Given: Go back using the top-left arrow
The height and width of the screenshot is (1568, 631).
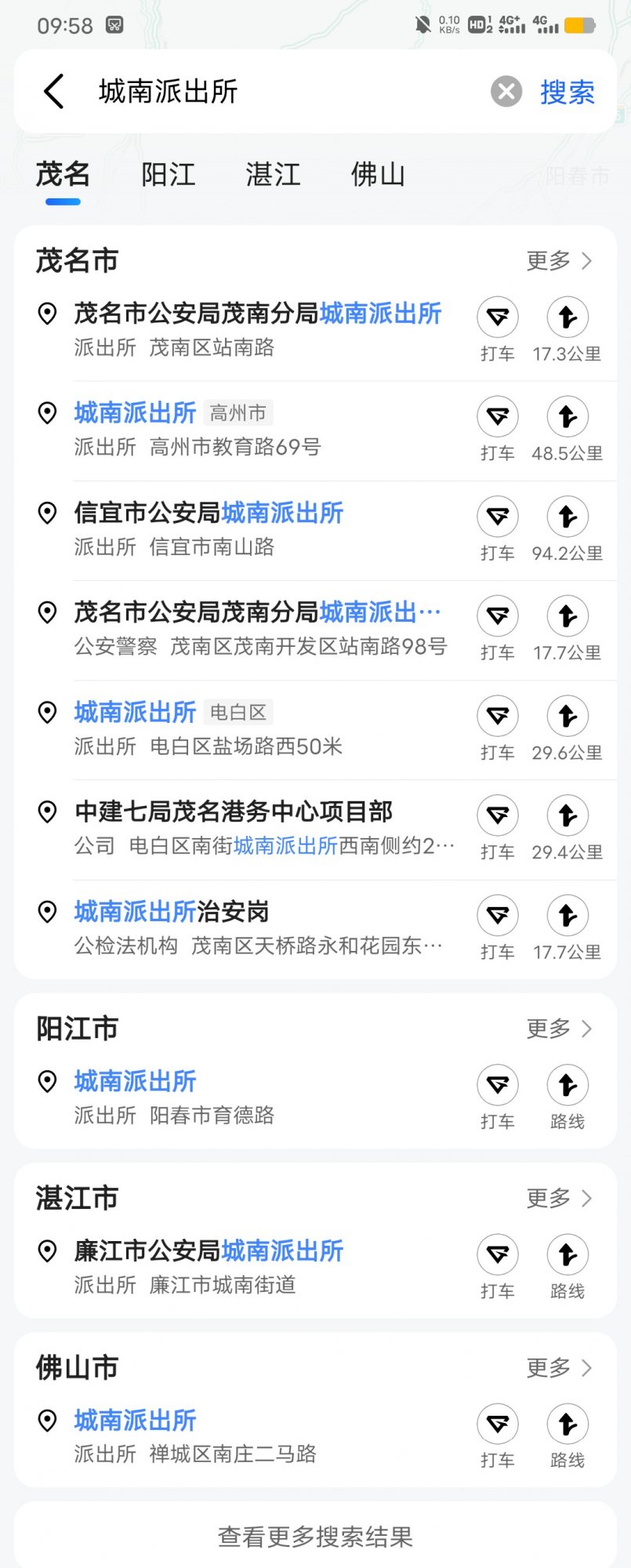Looking at the screenshot, I should tap(53, 92).
